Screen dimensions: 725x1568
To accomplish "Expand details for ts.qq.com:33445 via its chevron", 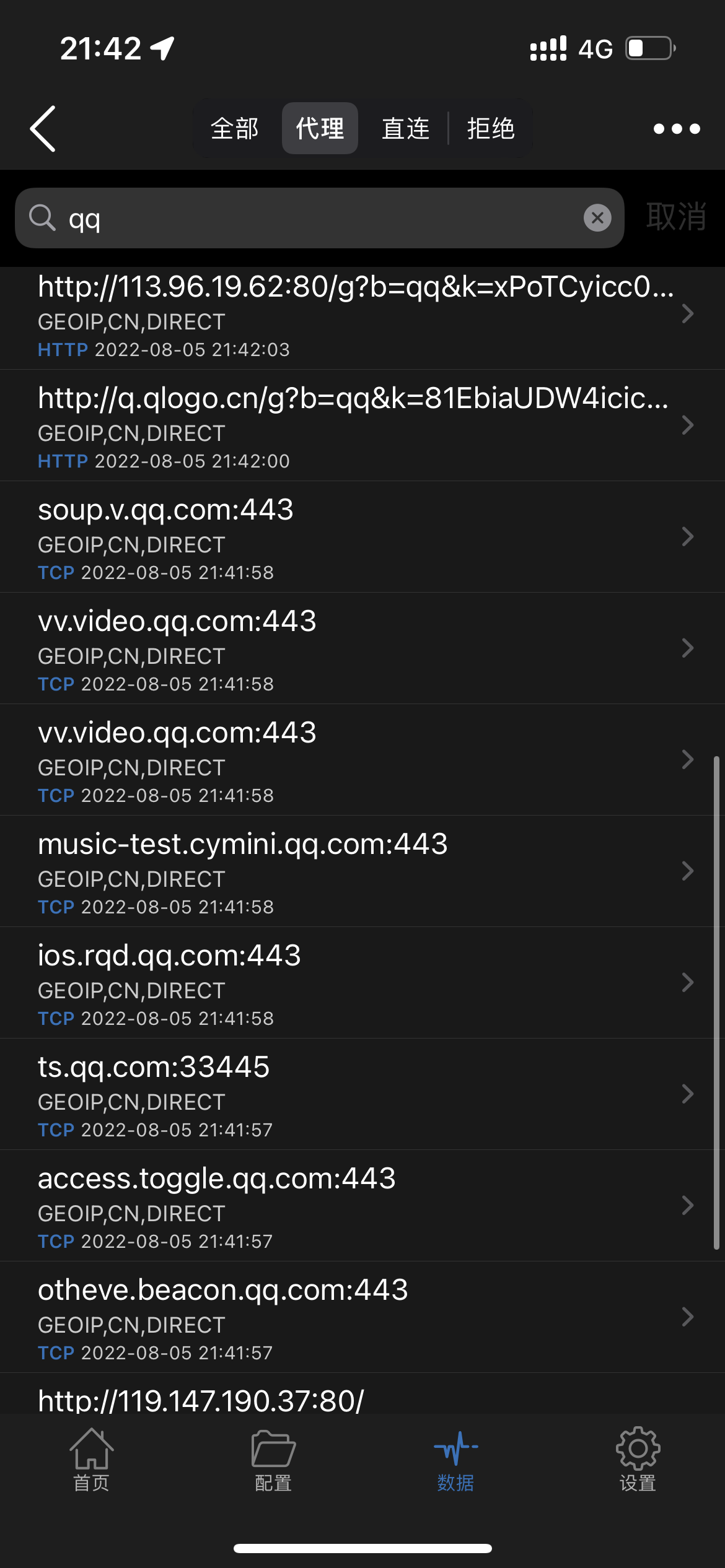I will tap(688, 1094).
